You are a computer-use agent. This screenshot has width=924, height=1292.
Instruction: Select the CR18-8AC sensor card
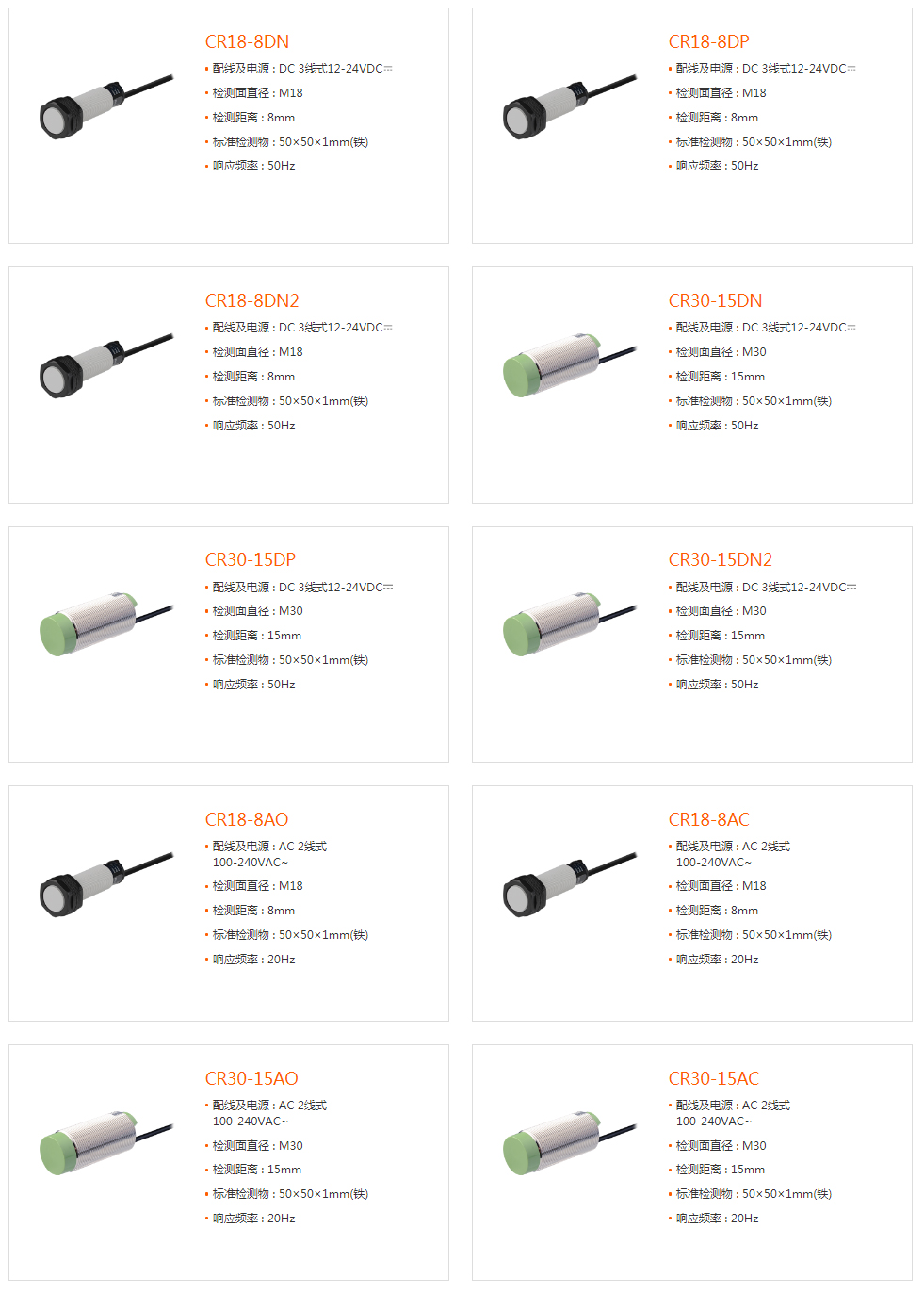click(x=708, y=820)
